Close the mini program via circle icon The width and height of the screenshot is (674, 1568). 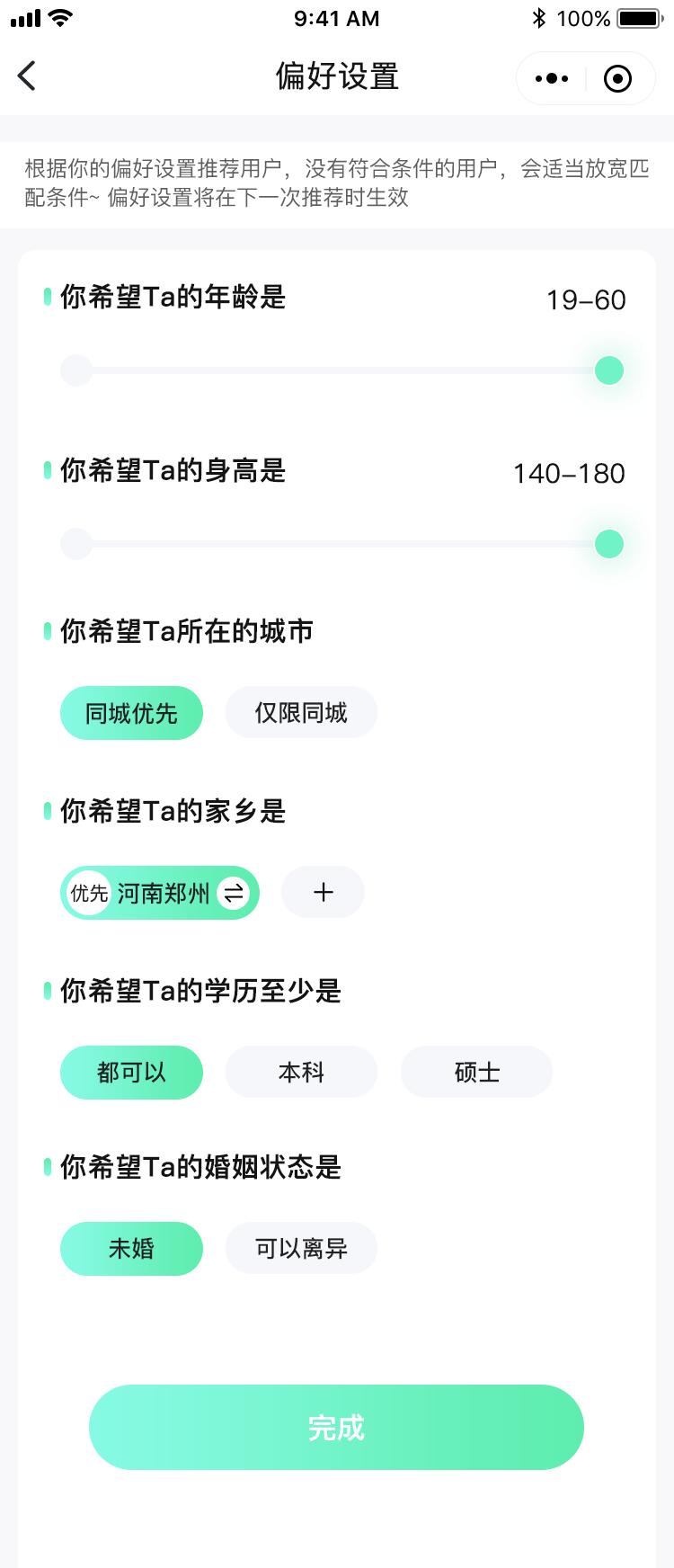click(617, 79)
